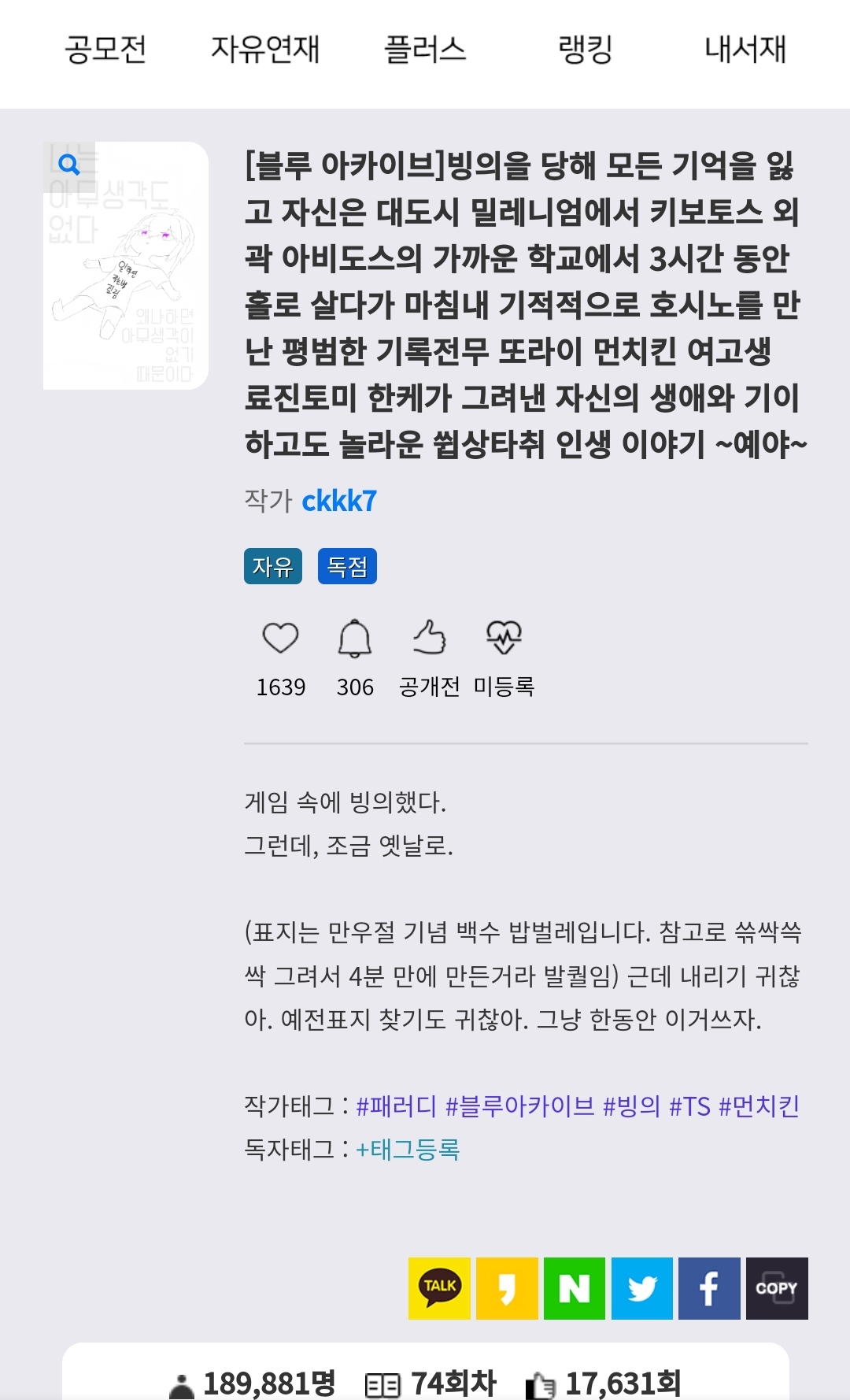Image resolution: width=850 pixels, height=1400 pixels.
Task: Share on Twitter
Action: 642,1288
